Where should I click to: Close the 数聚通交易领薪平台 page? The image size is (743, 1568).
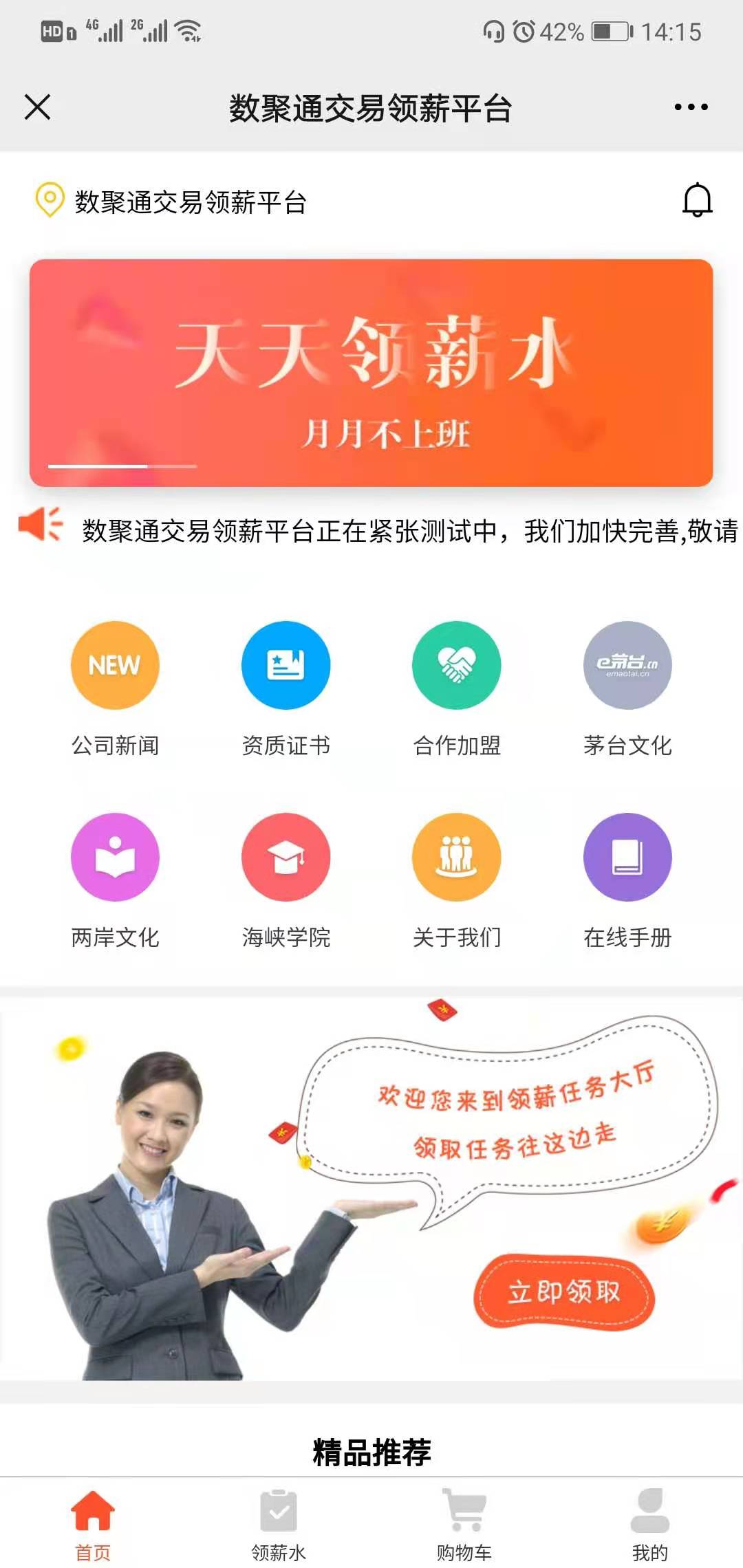coord(38,107)
